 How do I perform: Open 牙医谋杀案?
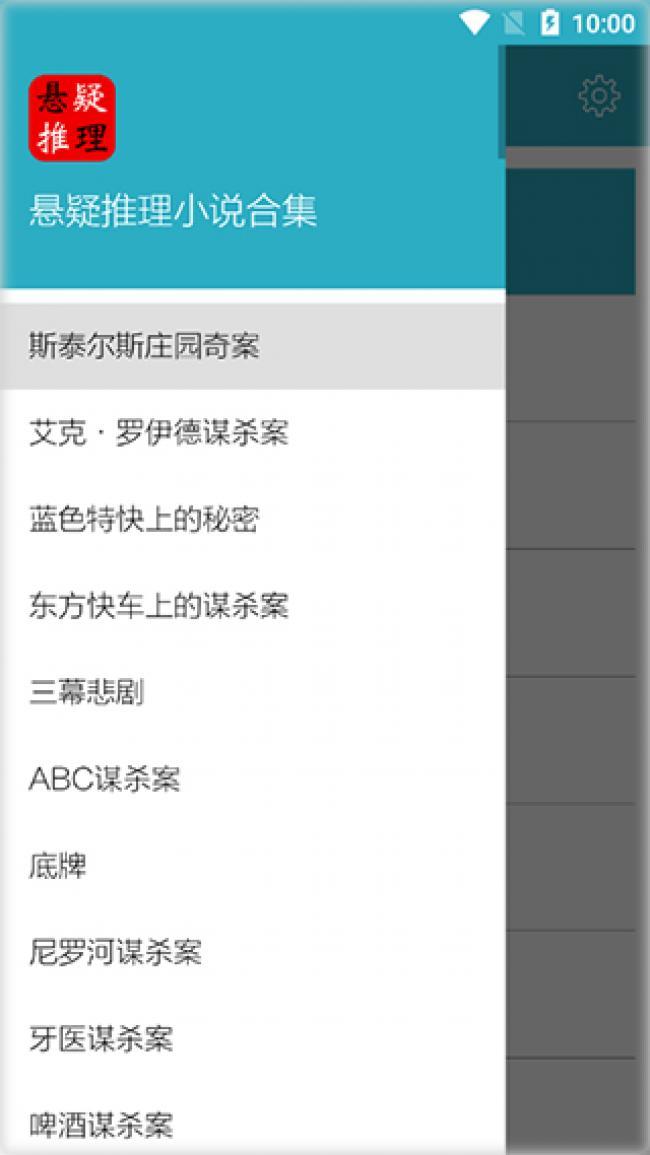click(x=102, y=1038)
